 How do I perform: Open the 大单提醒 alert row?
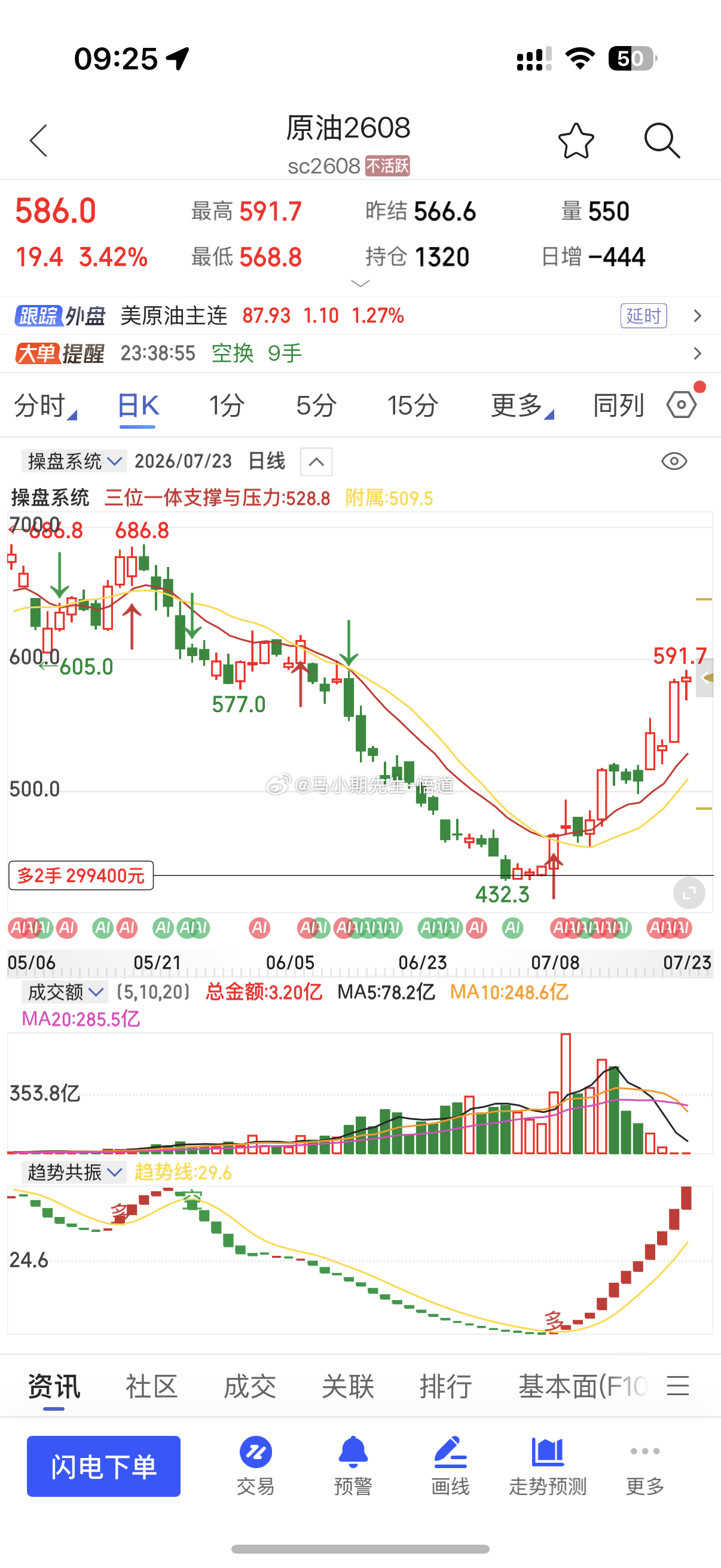click(x=360, y=353)
